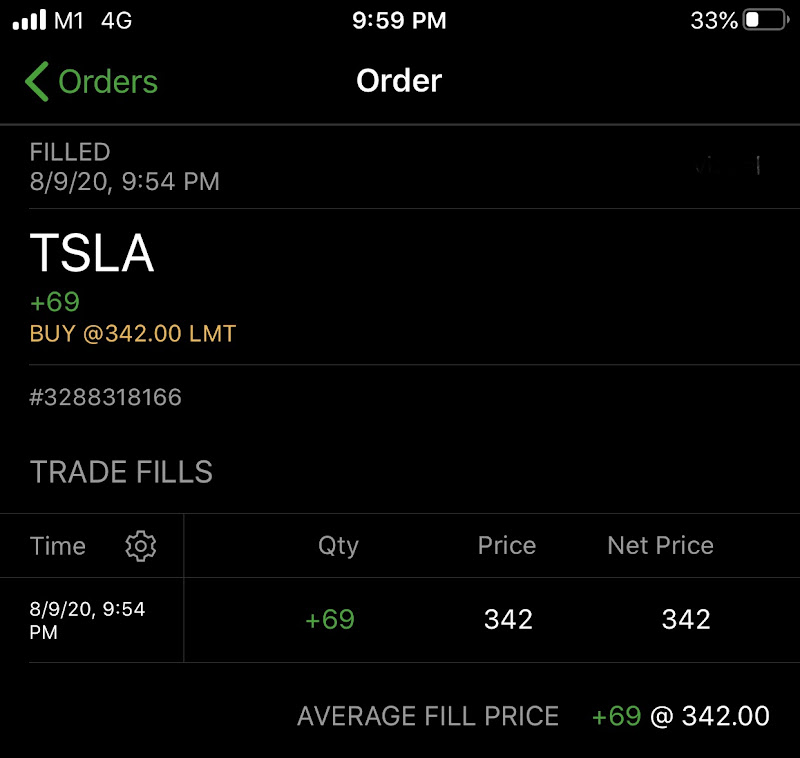Go back to the Orders list
The image size is (800, 758).
(92, 82)
